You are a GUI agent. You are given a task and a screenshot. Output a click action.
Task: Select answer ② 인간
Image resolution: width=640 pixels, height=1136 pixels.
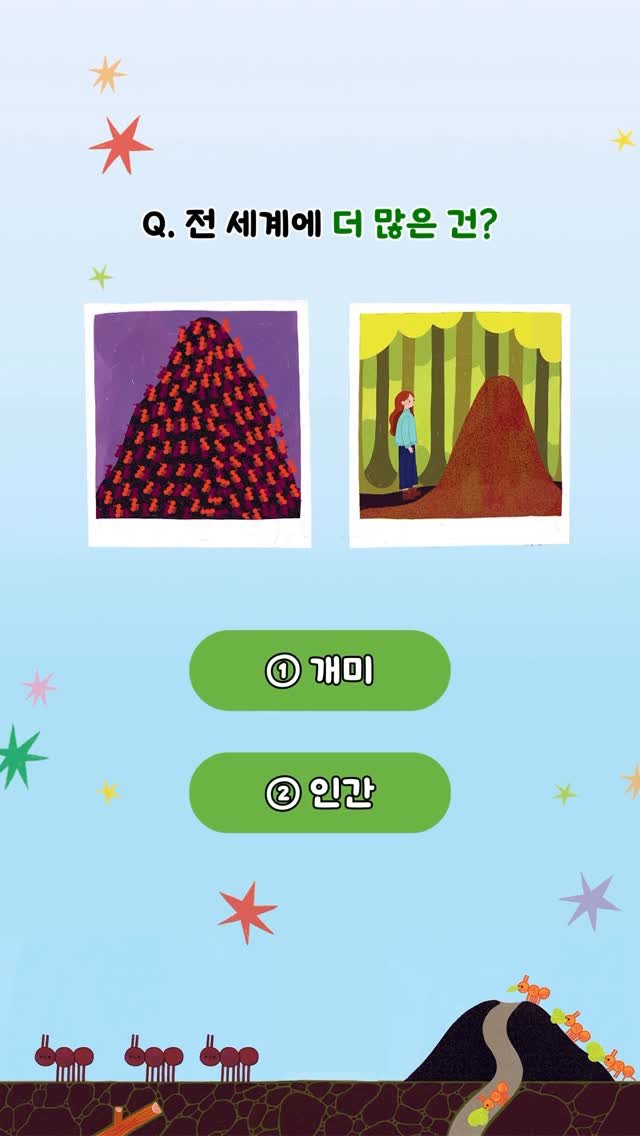319,793
